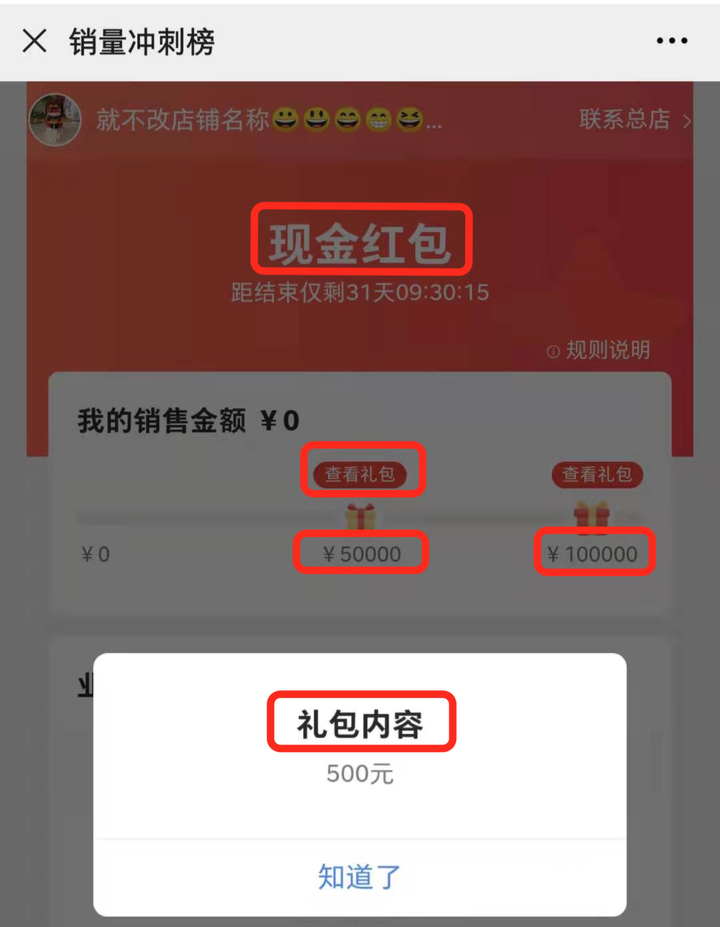View 规则说明 details

(599, 350)
